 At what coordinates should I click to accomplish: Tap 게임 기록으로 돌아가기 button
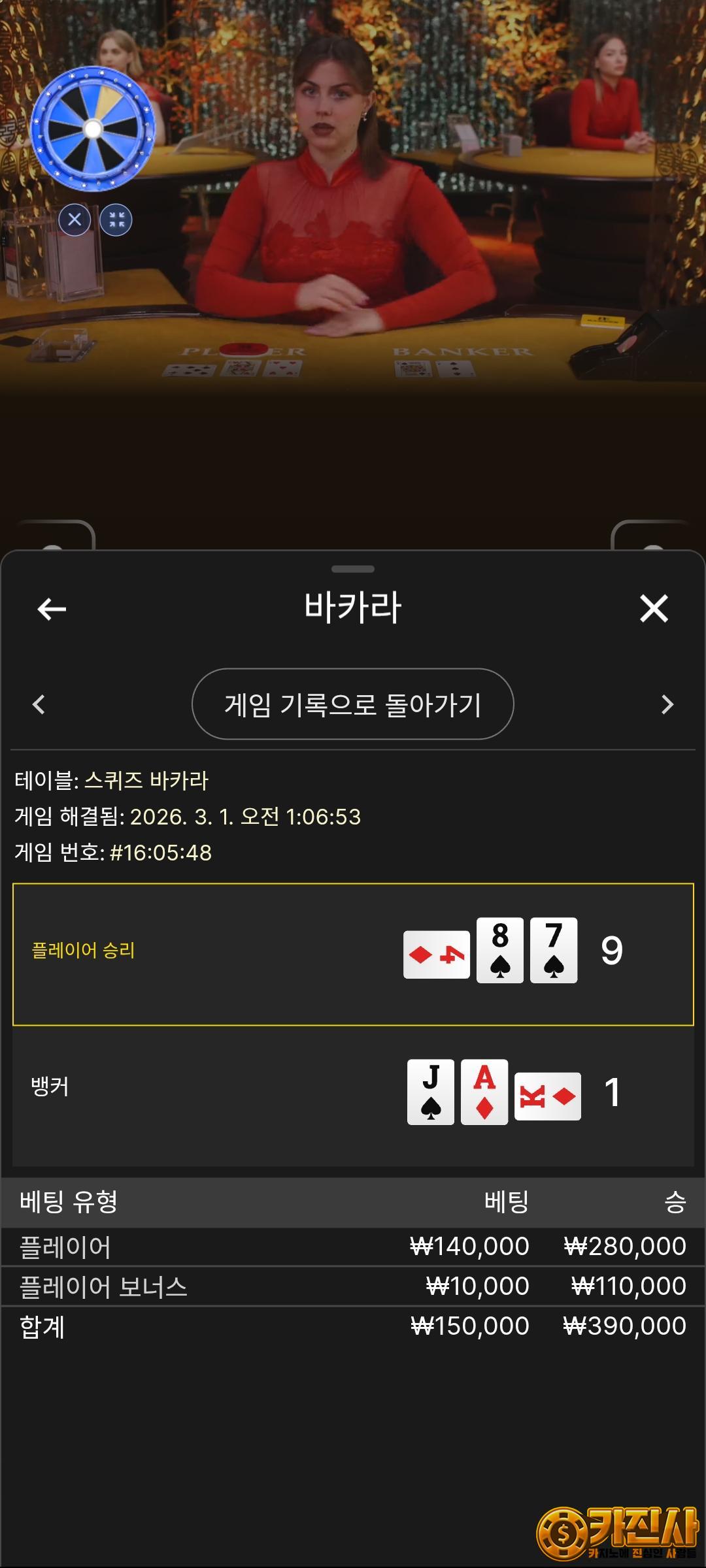click(x=352, y=704)
